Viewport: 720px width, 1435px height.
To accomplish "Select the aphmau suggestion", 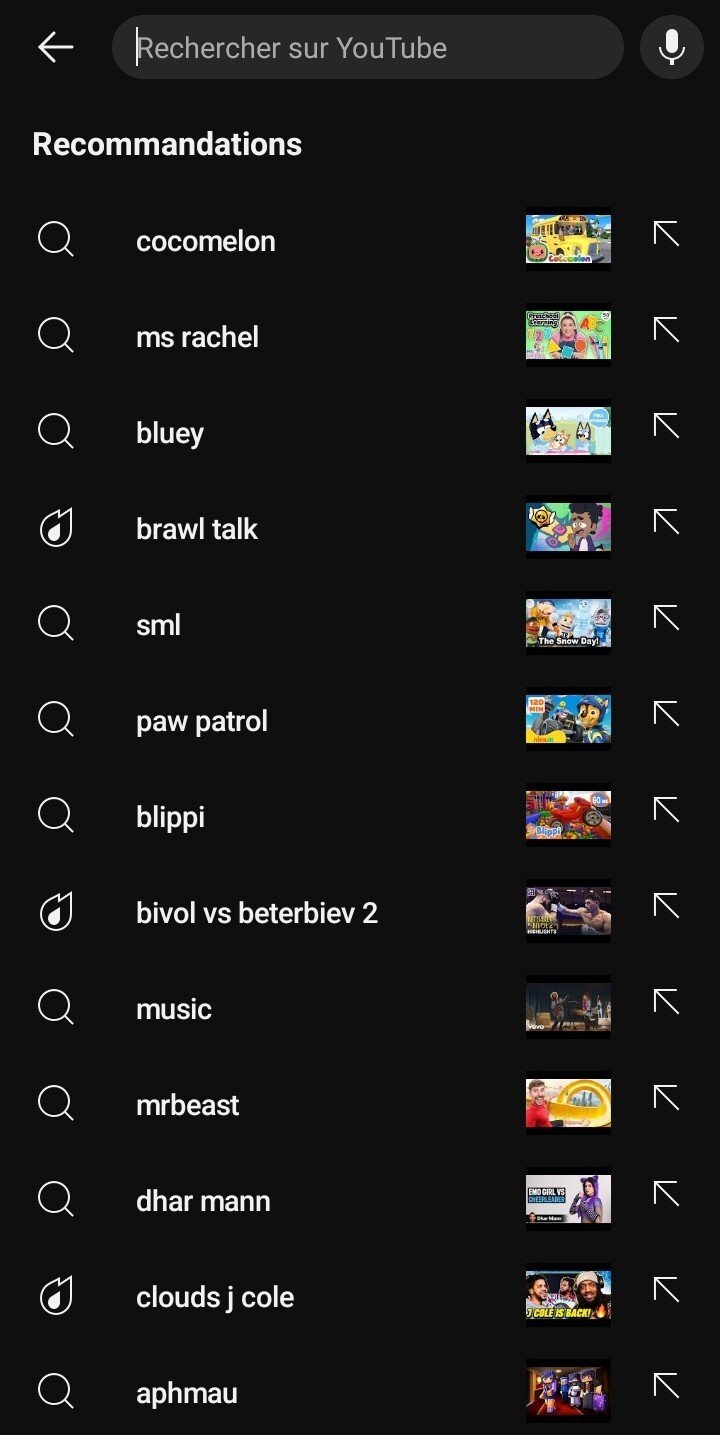I will [x=360, y=1393].
